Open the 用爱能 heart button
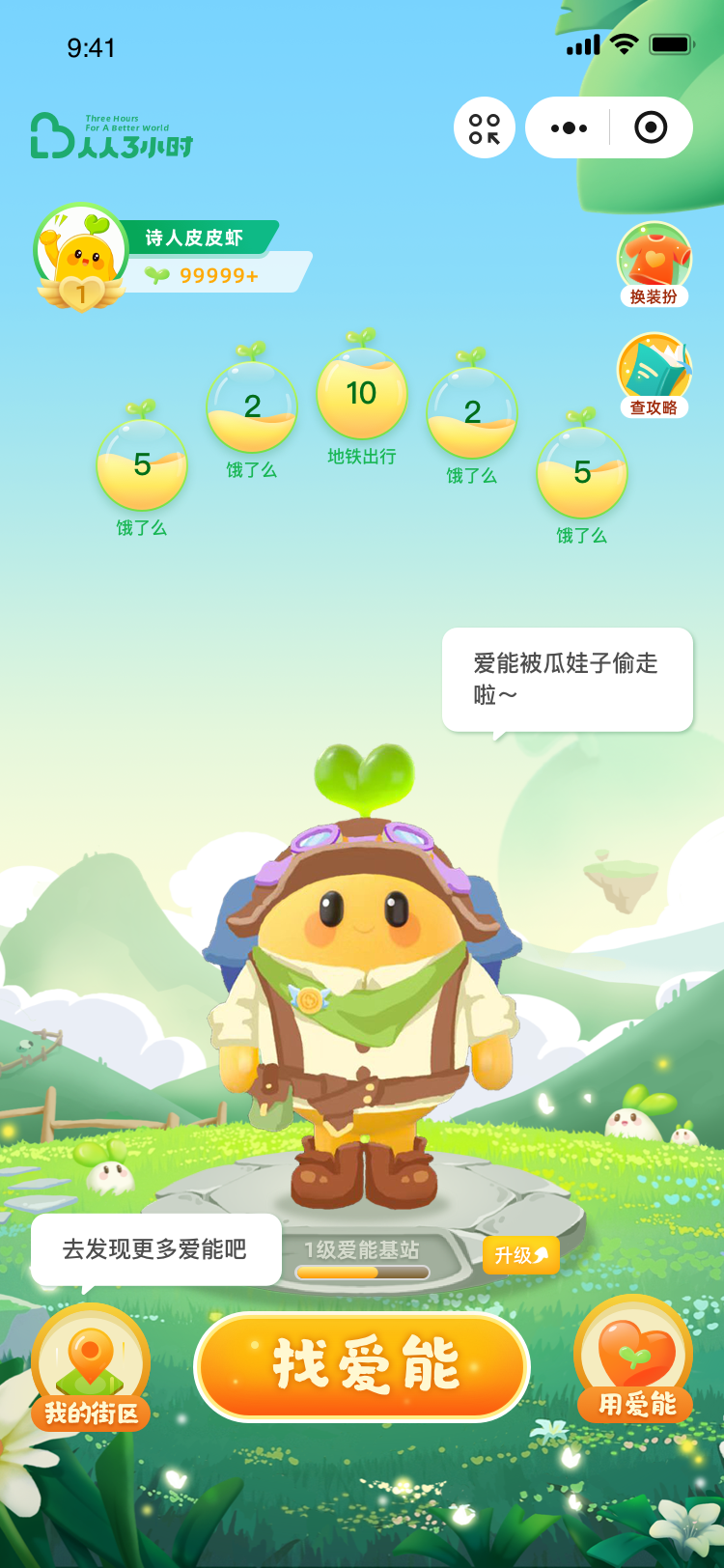Viewport: 724px width, 1568px height. coord(634,1361)
